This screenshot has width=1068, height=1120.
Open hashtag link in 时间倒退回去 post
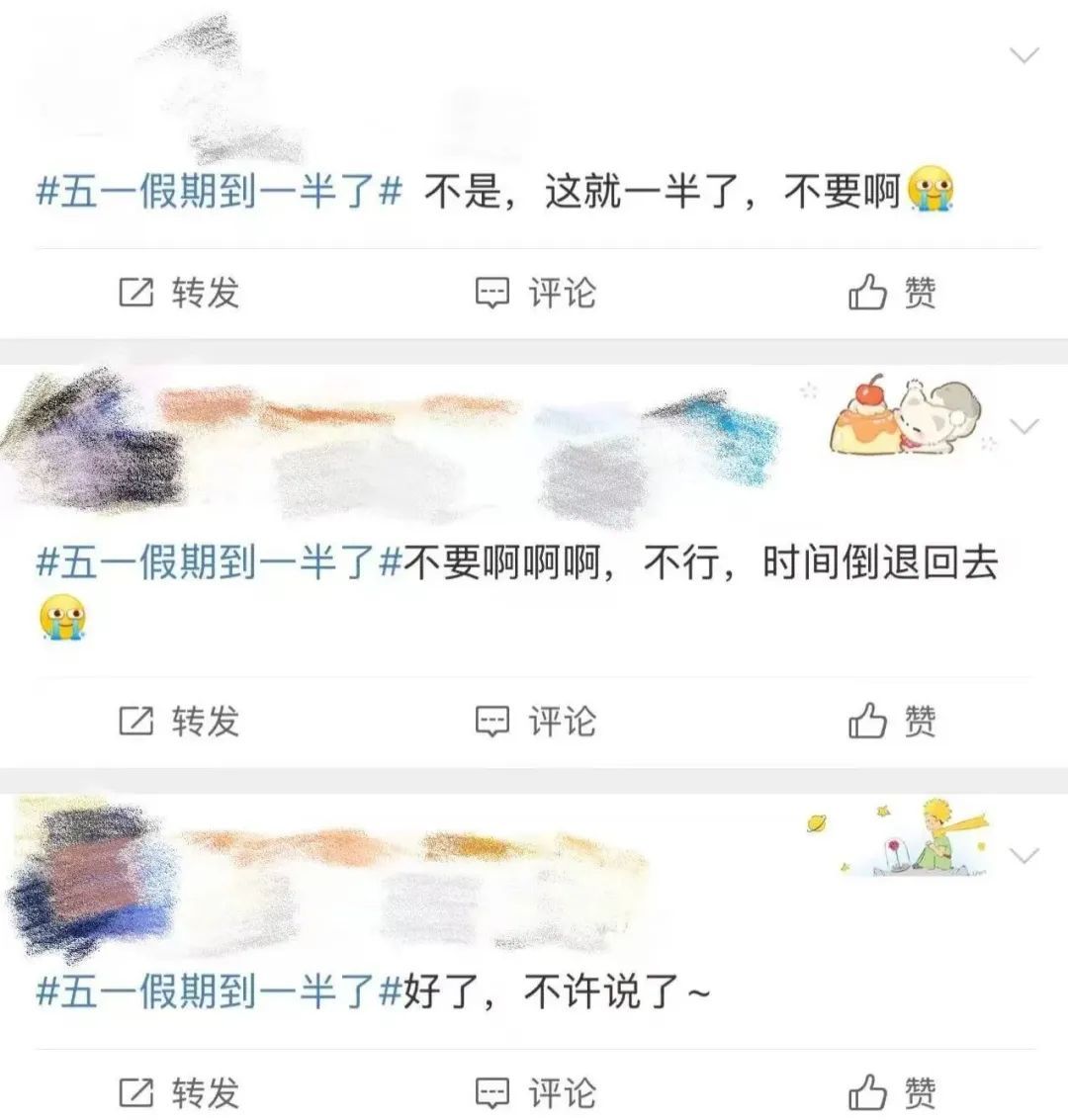[x=219, y=563]
